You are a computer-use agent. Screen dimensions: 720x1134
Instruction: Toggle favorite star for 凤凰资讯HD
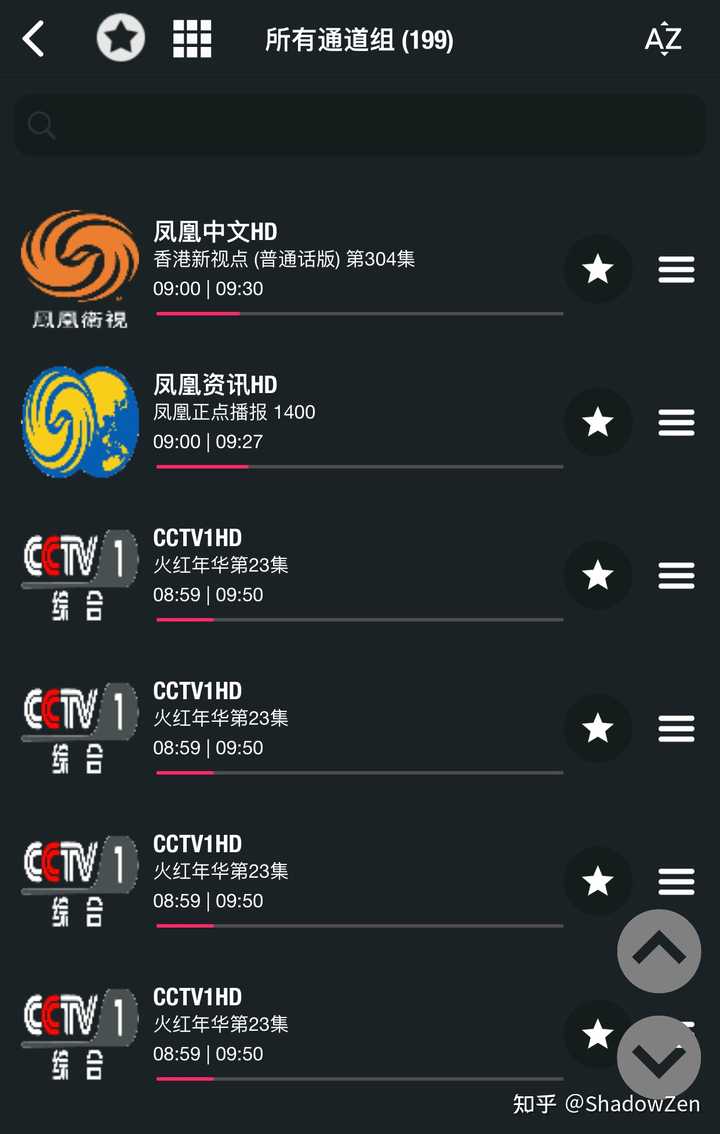coord(597,422)
